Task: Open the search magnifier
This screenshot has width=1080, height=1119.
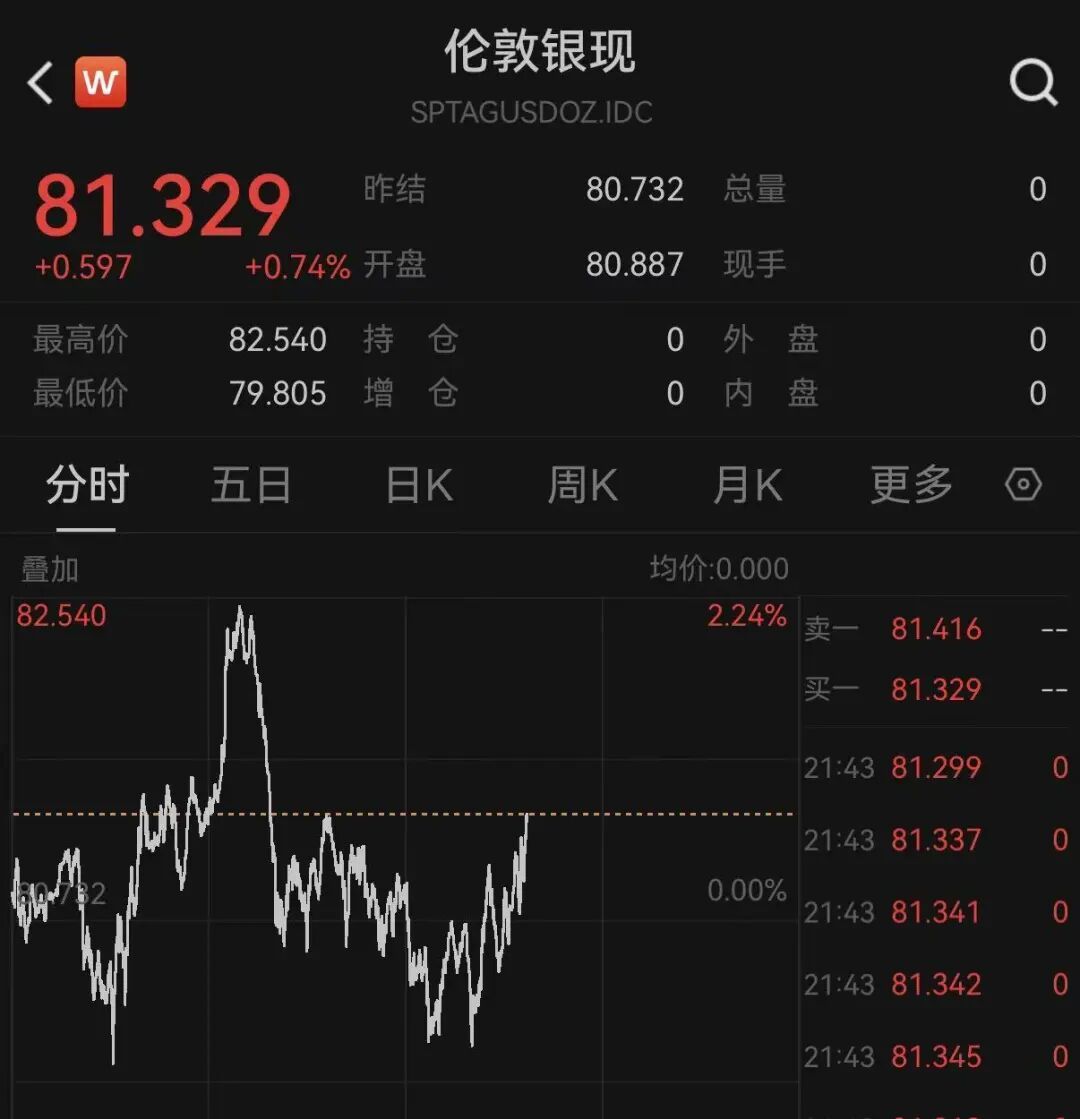Action: coord(1033,82)
